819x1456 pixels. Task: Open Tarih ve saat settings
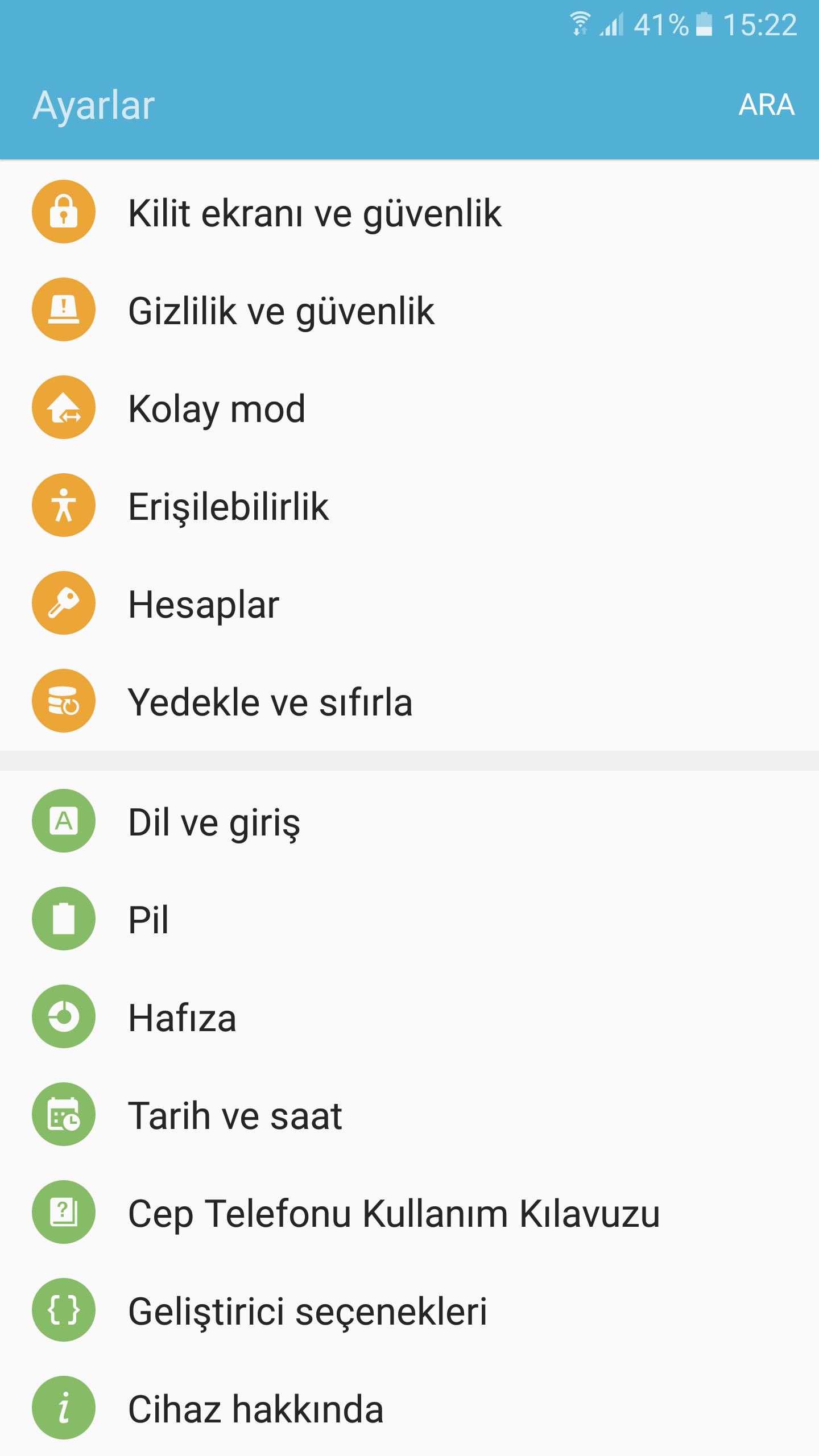[235, 1115]
